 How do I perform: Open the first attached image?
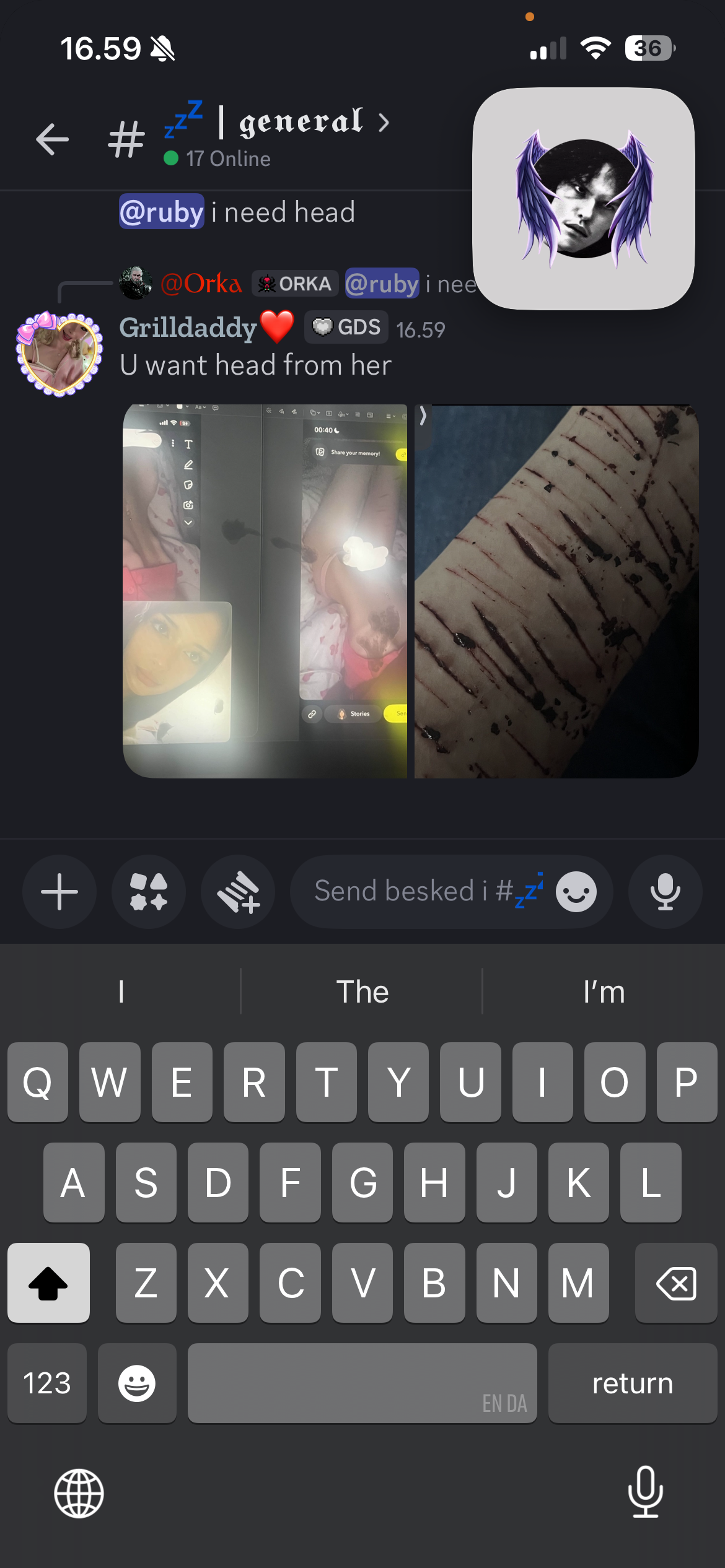[265, 591]
